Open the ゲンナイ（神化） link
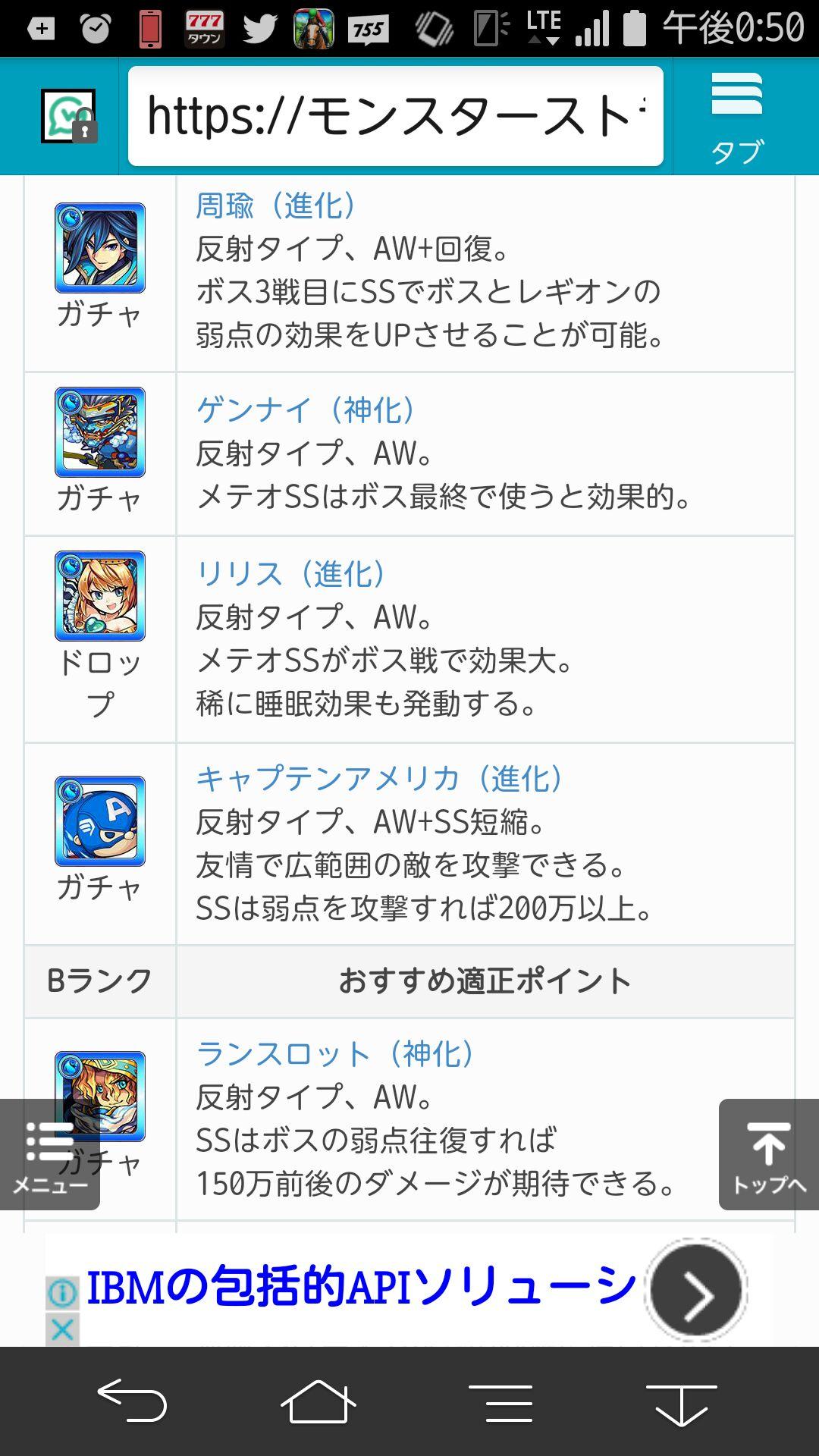Image resolution: width=819 pixels, height=1456 pixels. 306,410
